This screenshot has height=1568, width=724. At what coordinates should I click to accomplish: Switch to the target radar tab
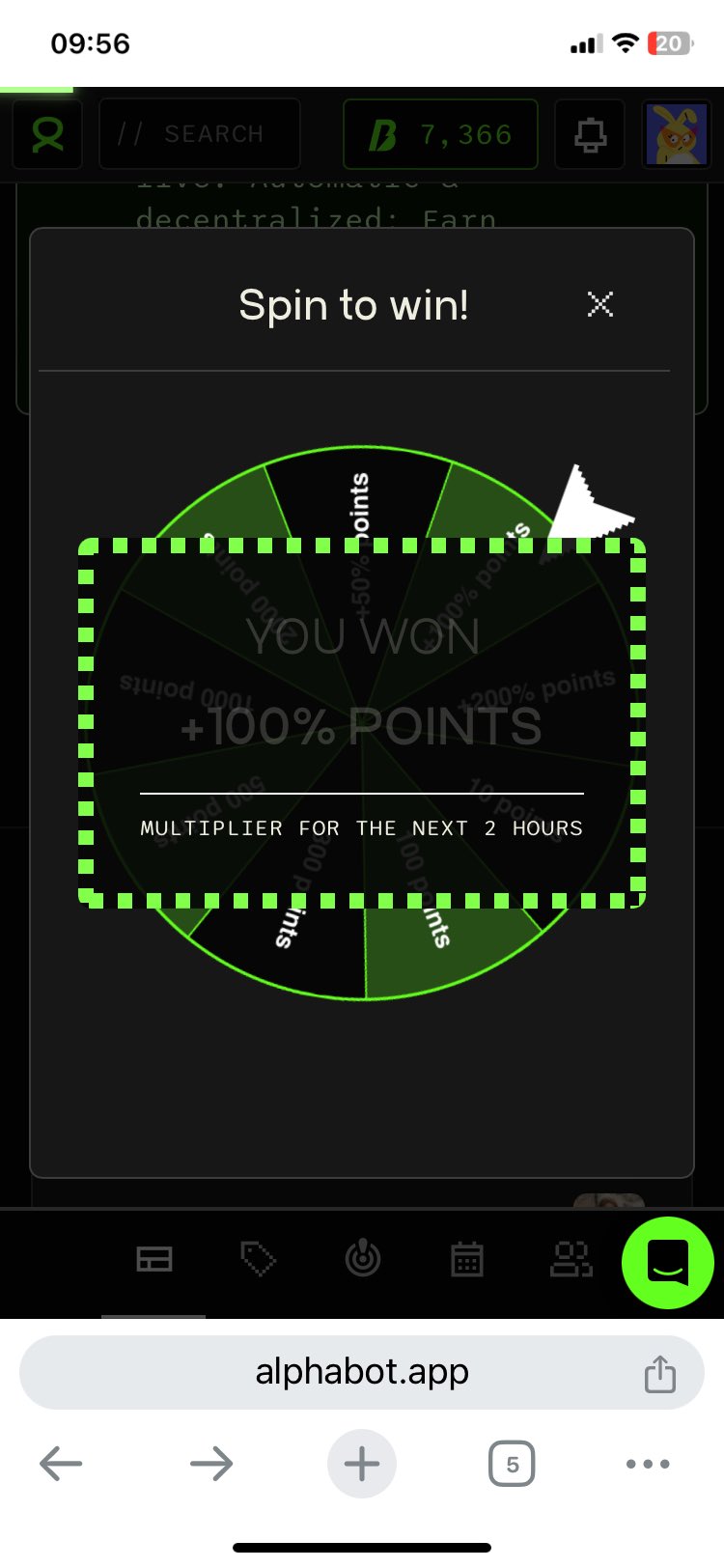(363, 1259)
